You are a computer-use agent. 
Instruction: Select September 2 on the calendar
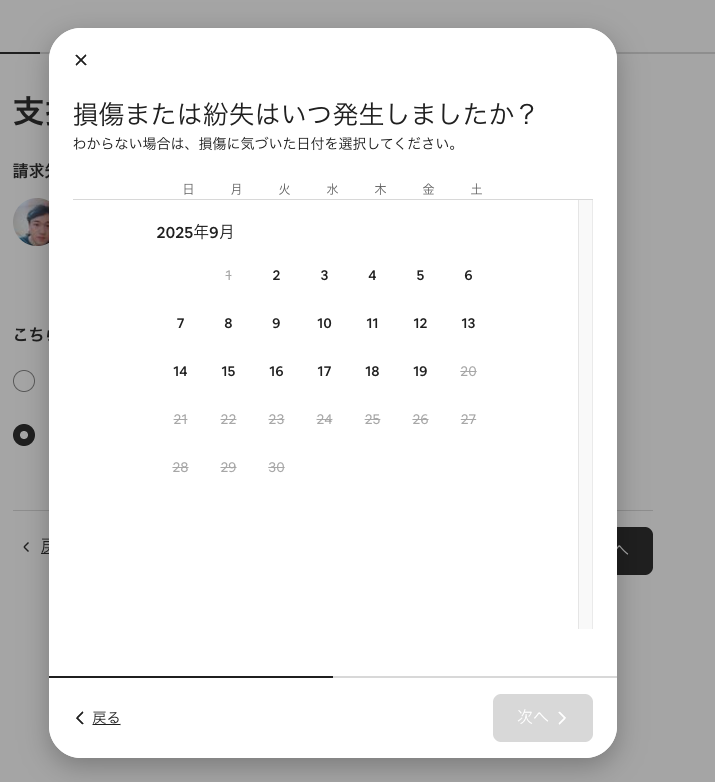click(x=276, y=276)
